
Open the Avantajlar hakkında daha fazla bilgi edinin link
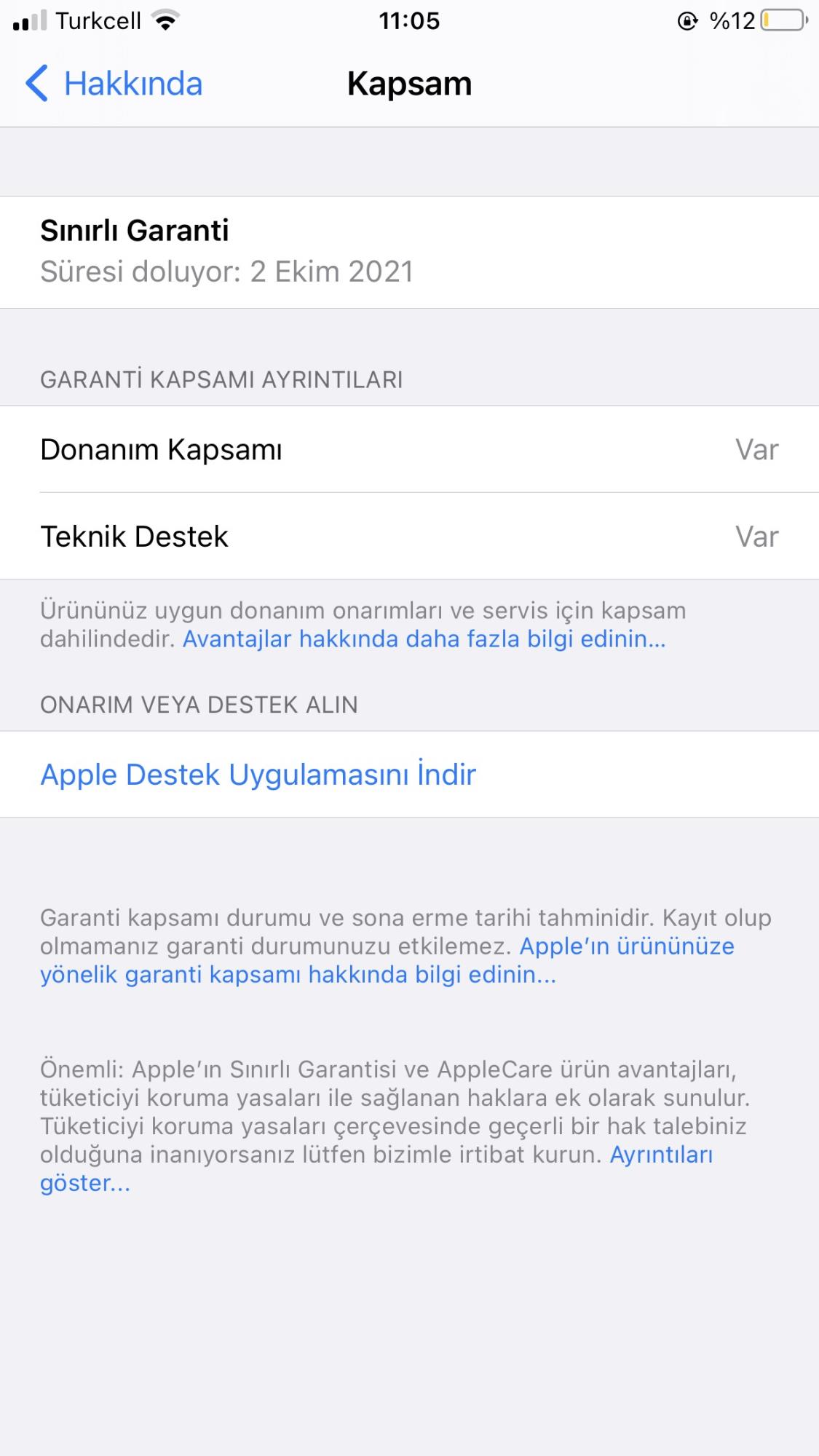(x=424, y=639)
